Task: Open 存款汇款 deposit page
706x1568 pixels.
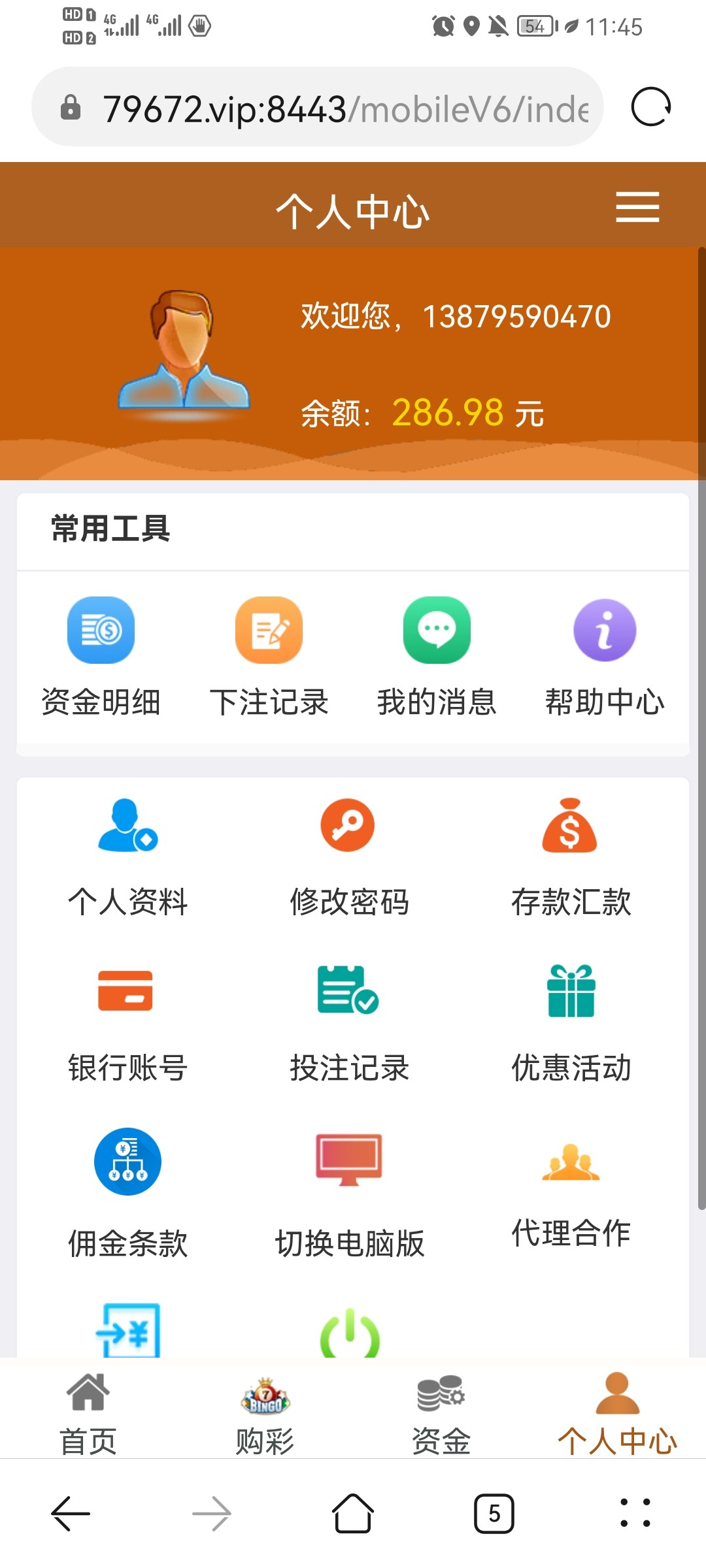Action: point(571,856)
